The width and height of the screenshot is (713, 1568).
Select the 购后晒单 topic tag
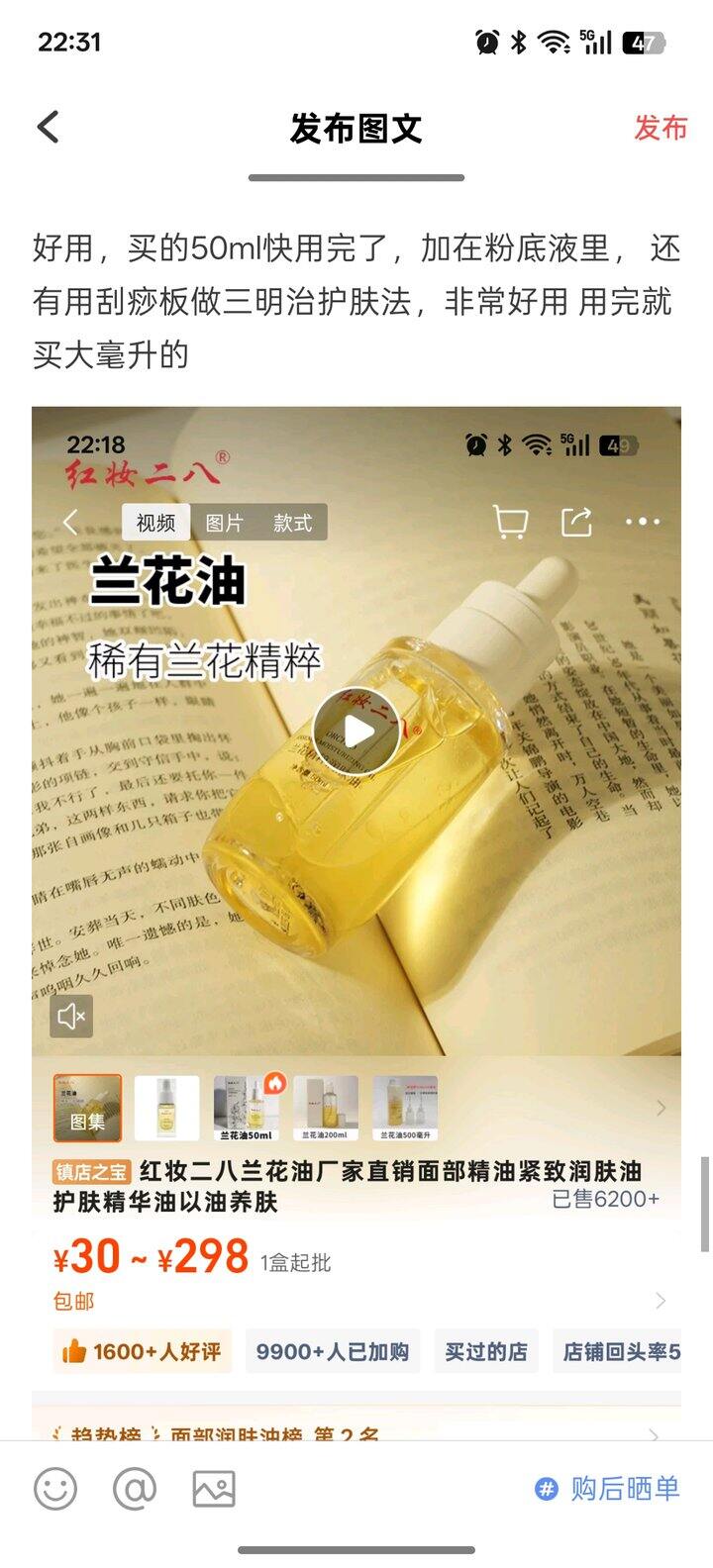607,1488
